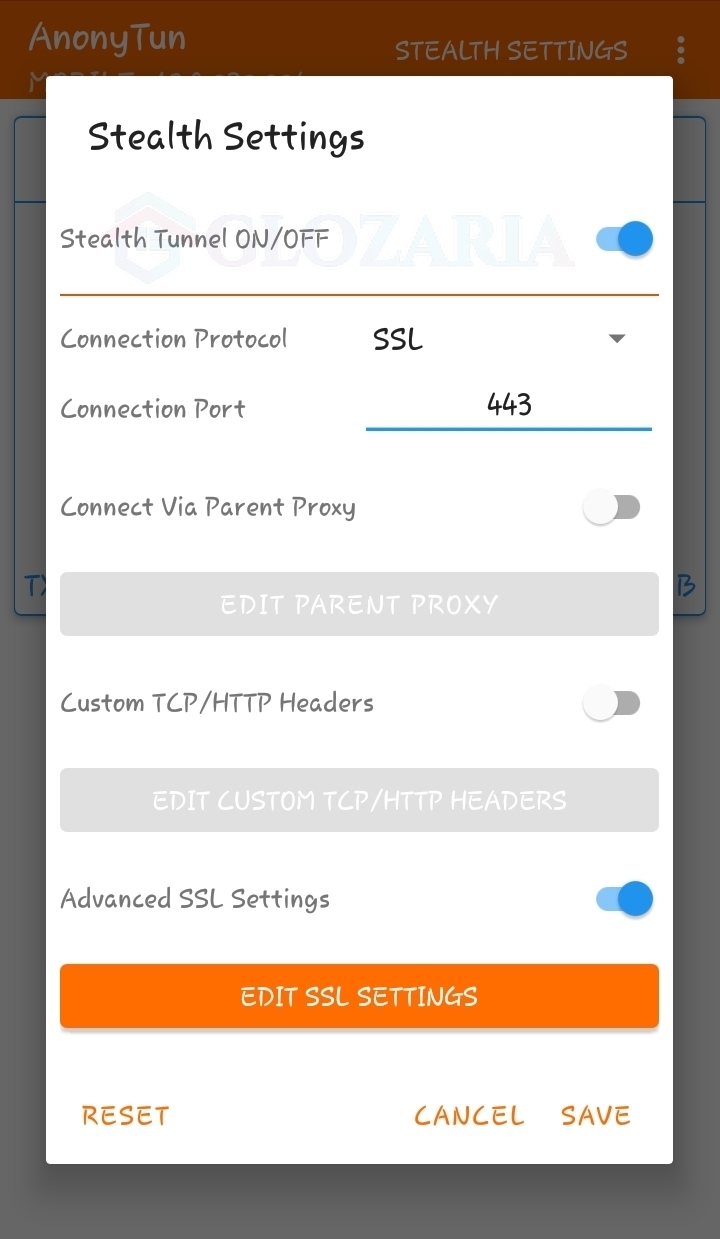Turn off the Stealth Tunnel switch

click(x=624, y=240)
